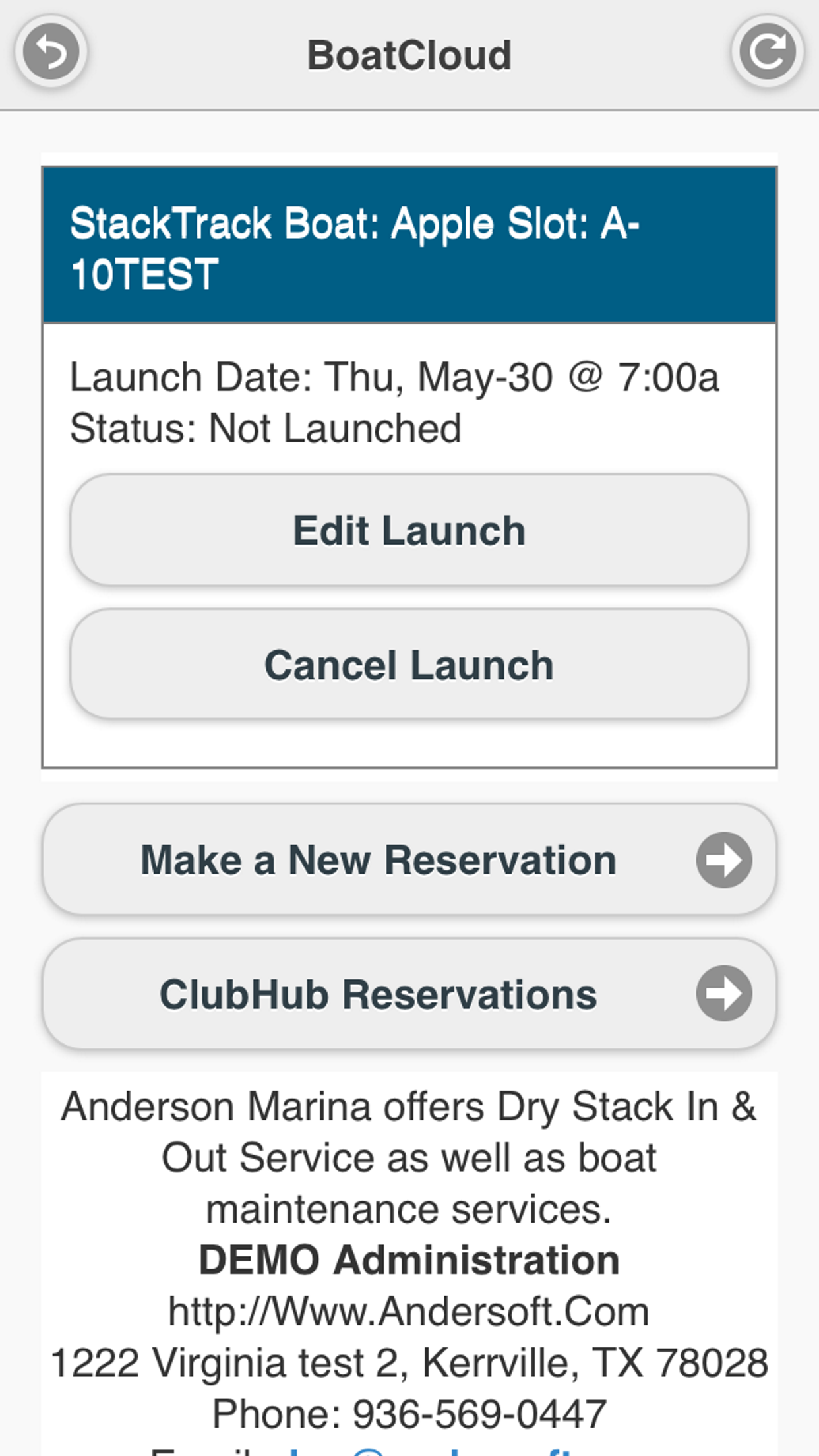Make a new reservation

coord(409,860)
